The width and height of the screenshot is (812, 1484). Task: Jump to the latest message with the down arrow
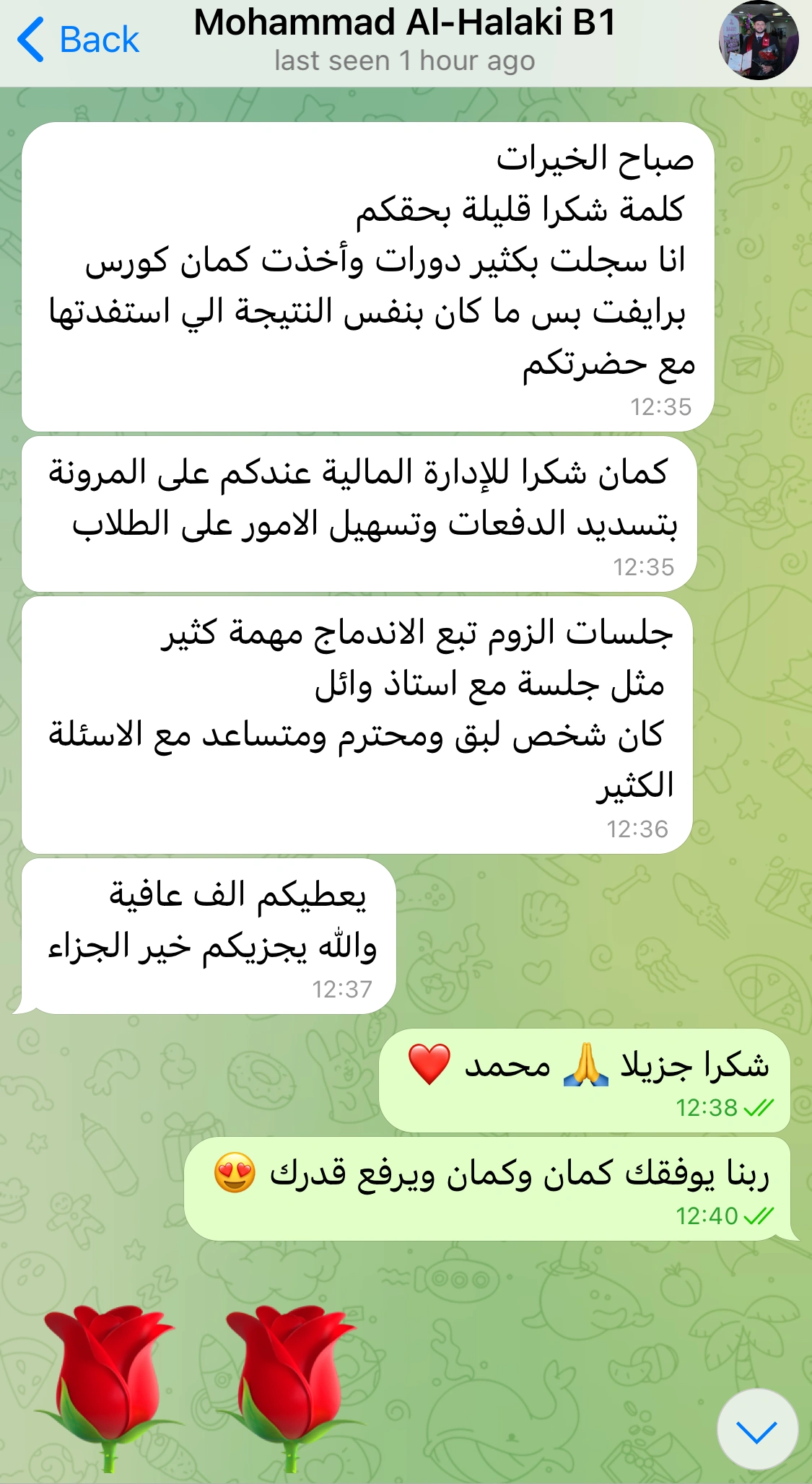(757, 1429)
